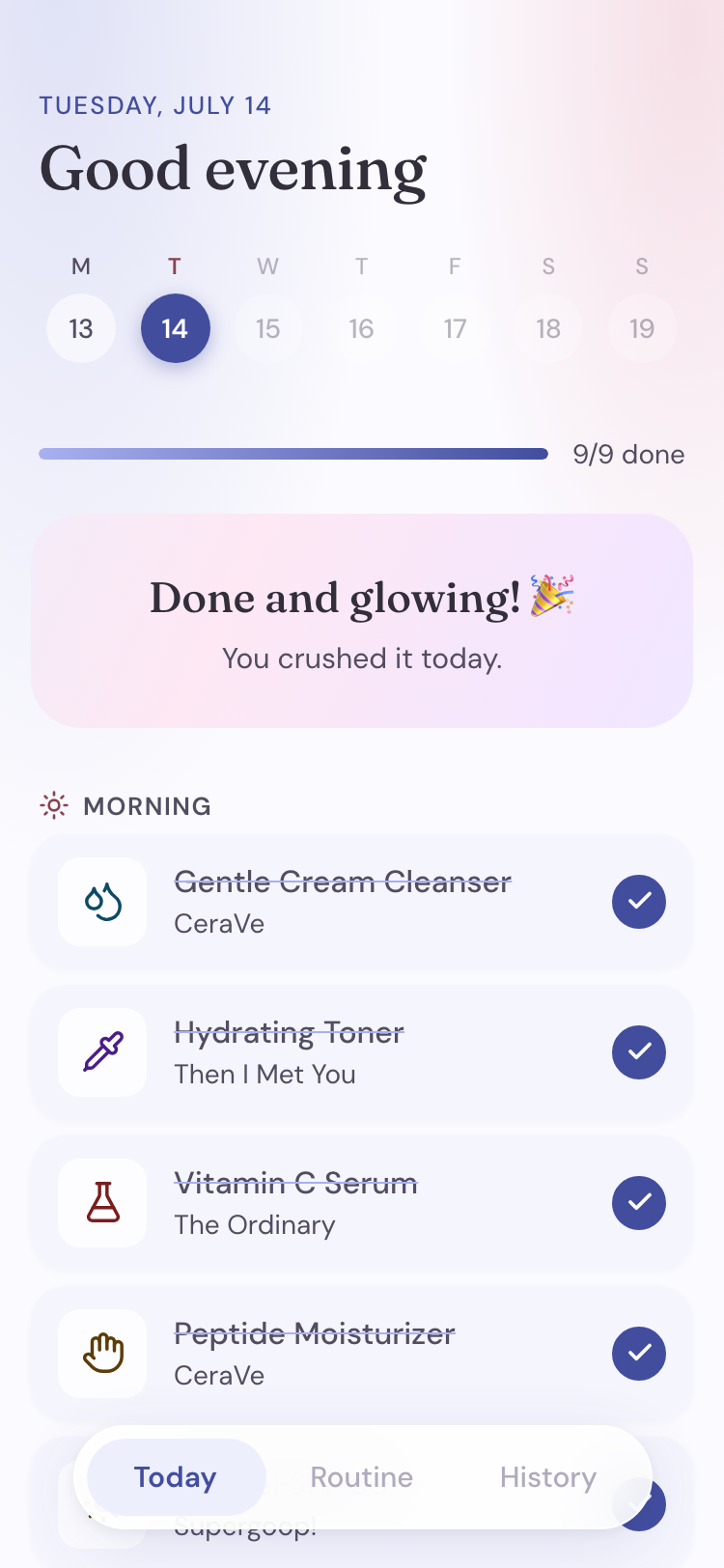Switch to the Routine tab
Screen dimensions: 724x1568
pos(362,1477)
